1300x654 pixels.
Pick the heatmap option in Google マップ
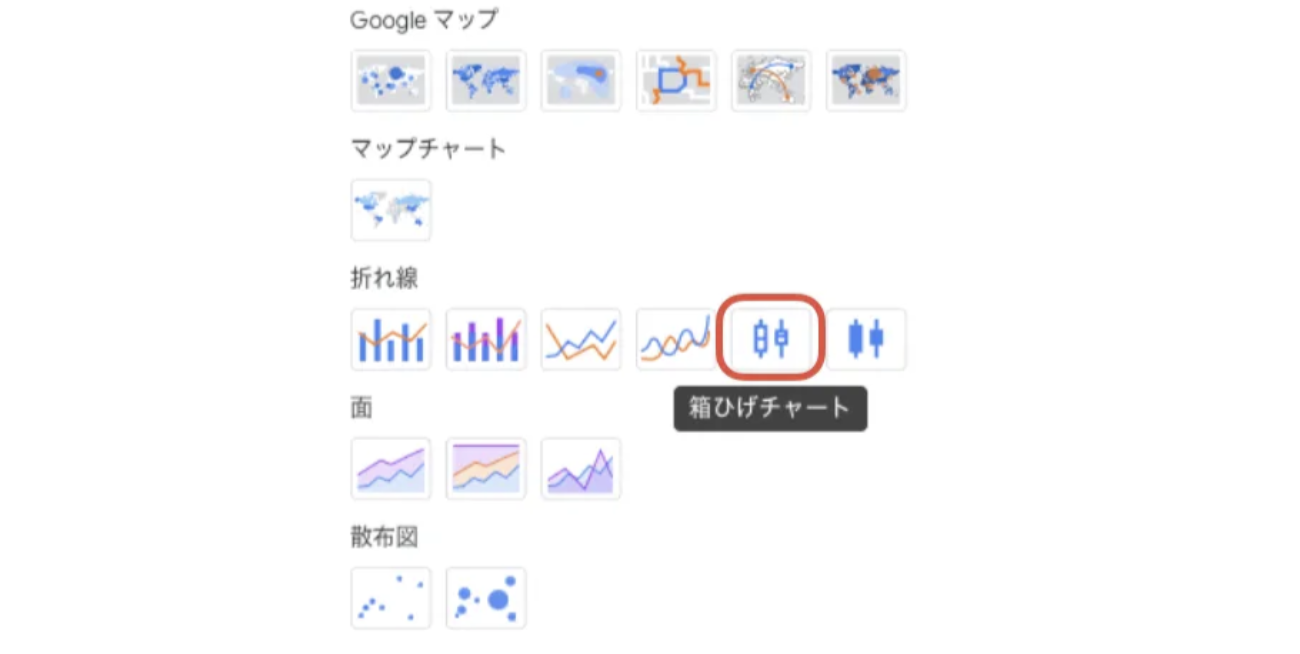(x=581, y=80)
